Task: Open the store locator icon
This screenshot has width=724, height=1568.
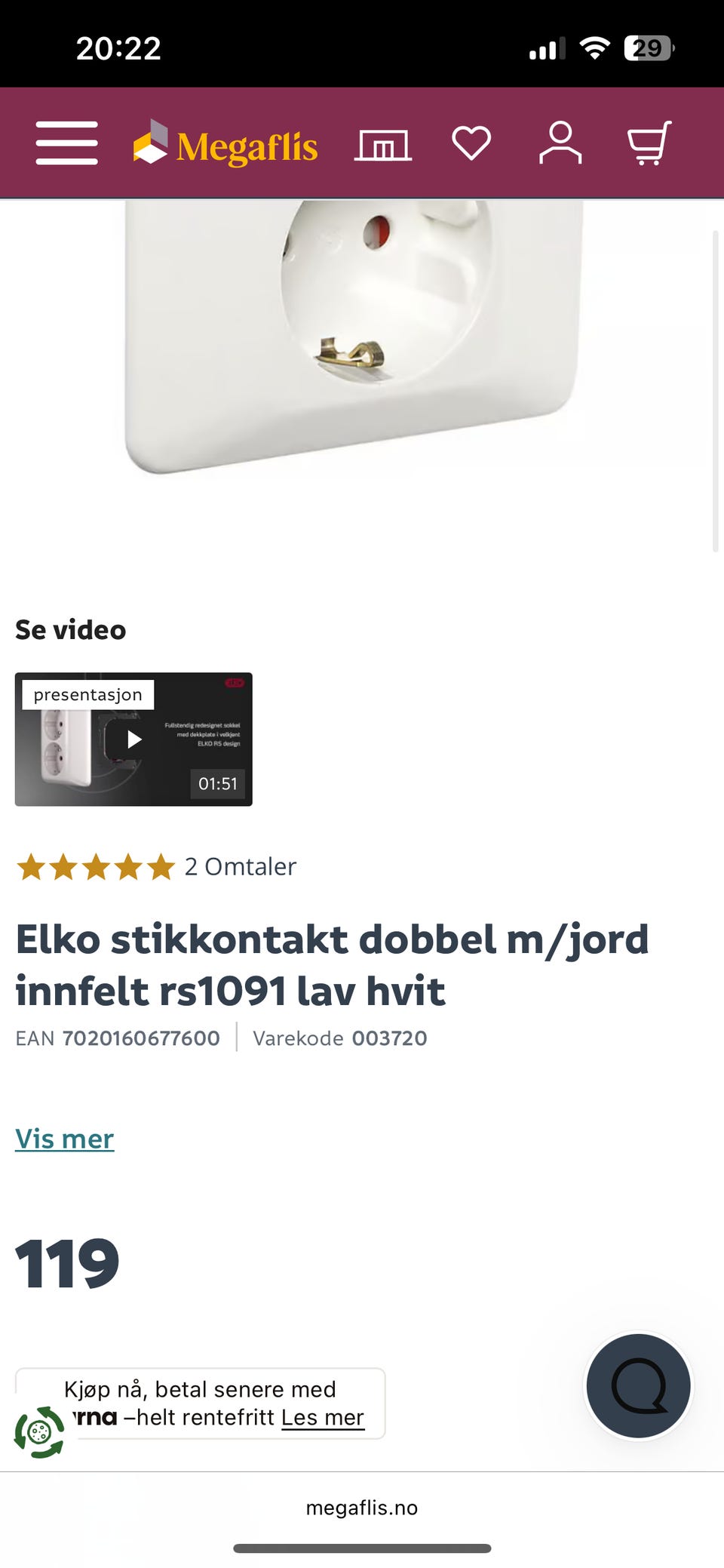Action: pyautogui.click(x=383, y=144)
